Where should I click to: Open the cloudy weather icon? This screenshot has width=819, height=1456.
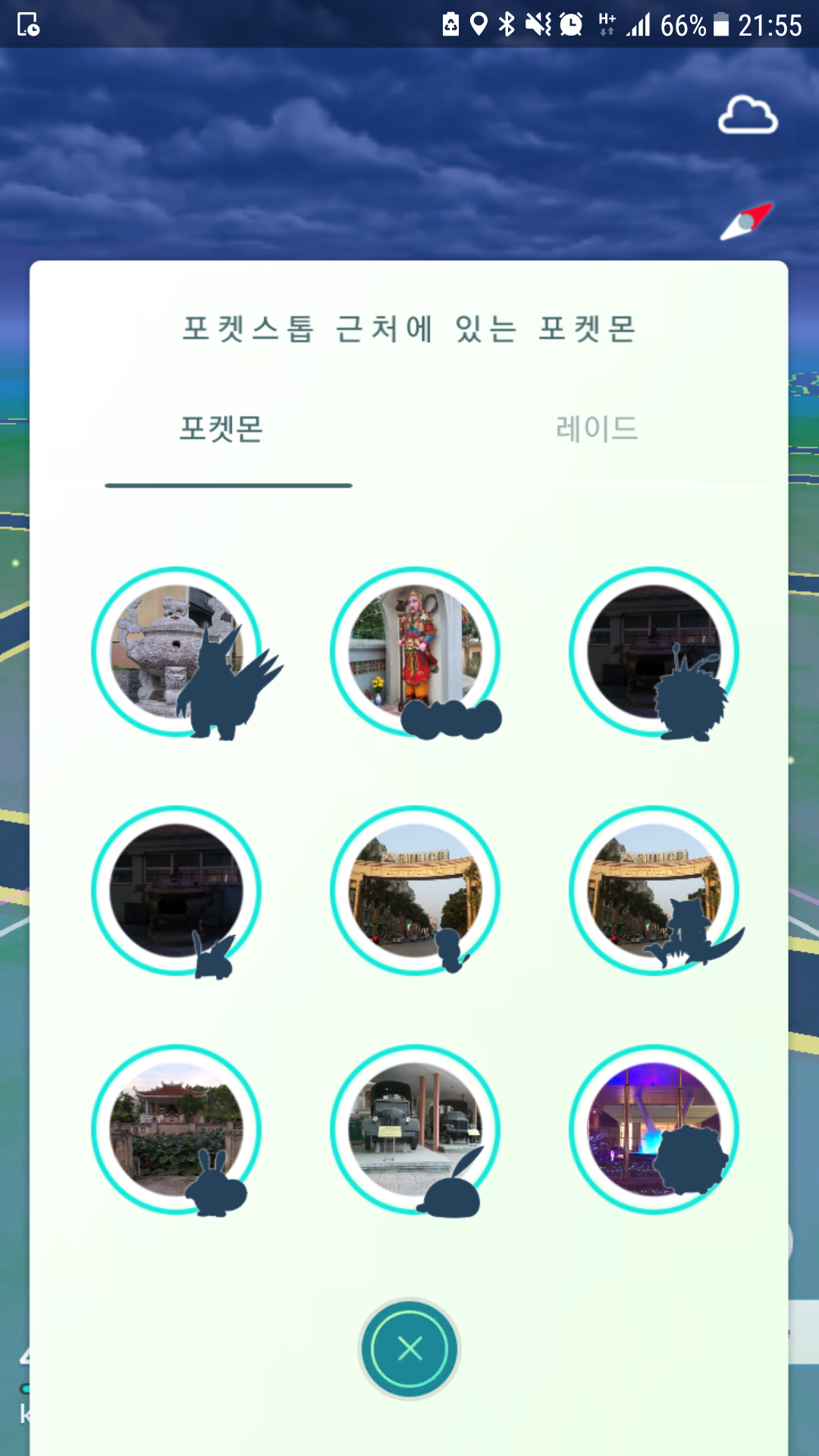(748, 116)
